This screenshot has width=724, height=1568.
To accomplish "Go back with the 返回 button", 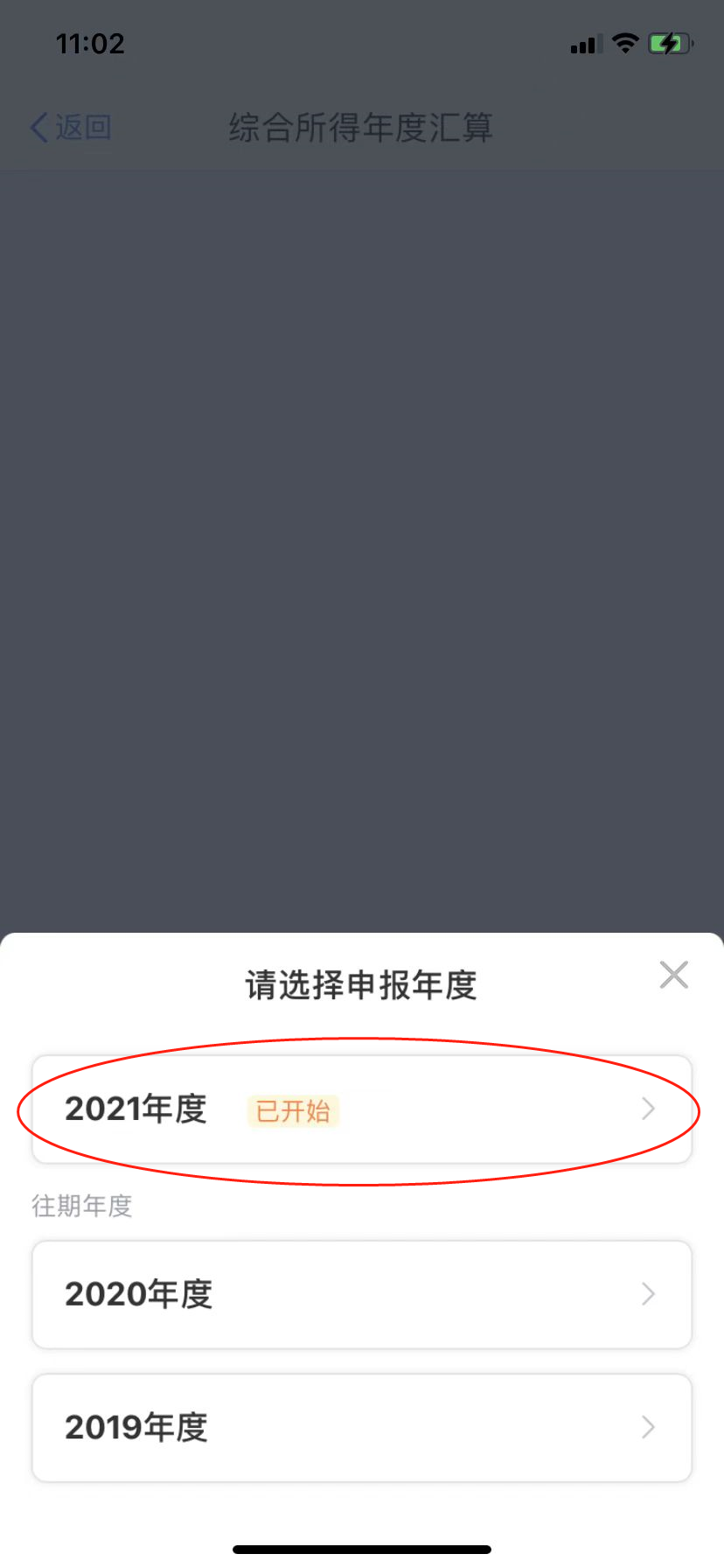I will click(71, 128).
